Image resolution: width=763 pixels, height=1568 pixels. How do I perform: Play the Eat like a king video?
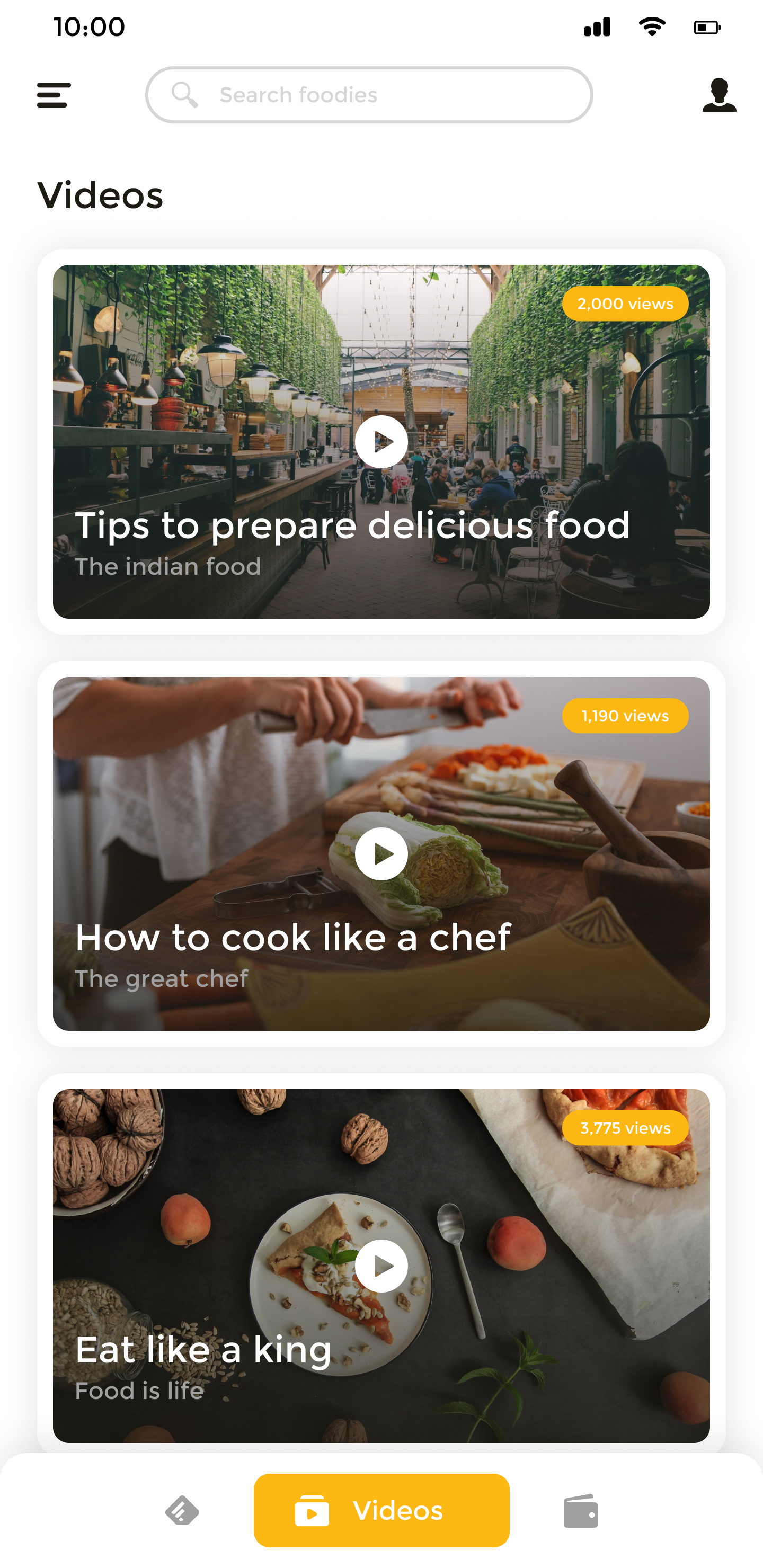[381, 1266]
